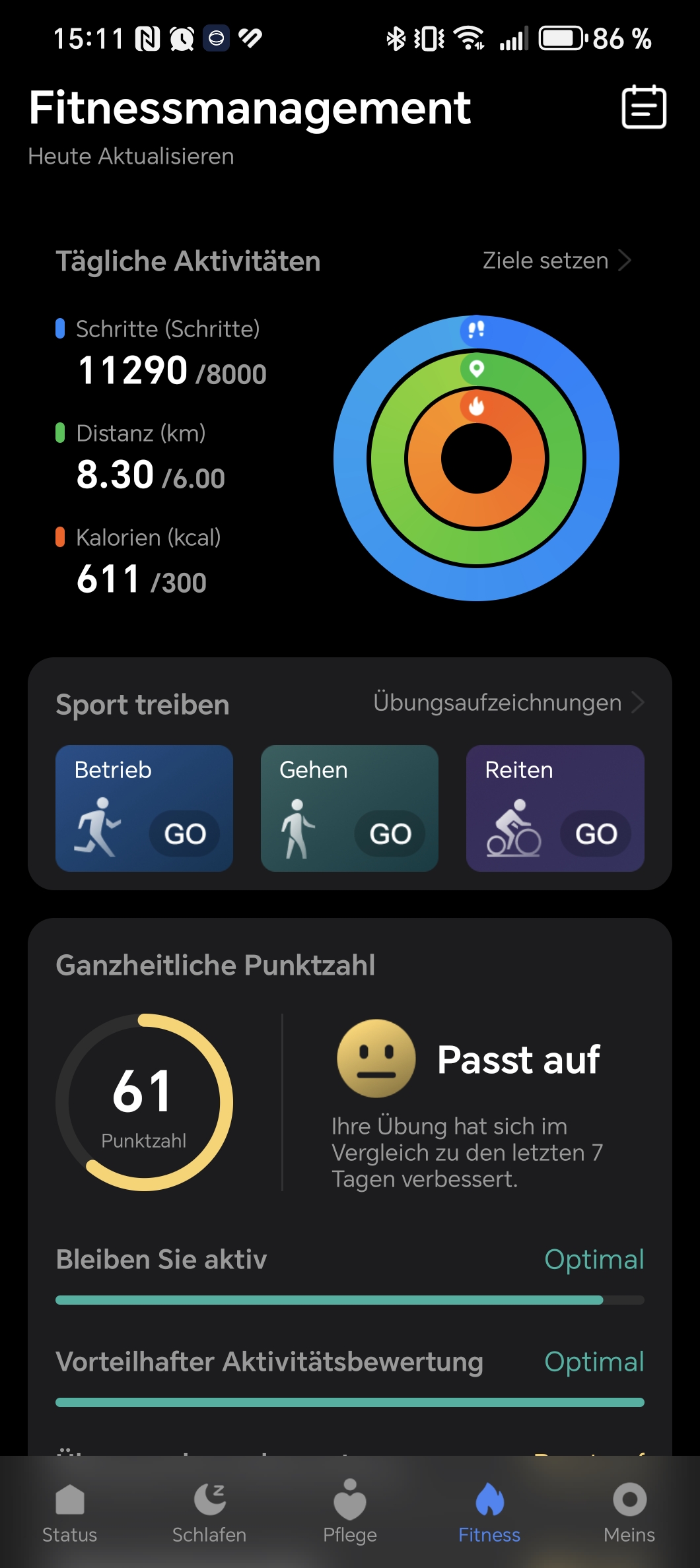
Task: Open Übungsaufzeichnungen exercise records
Action: coord(508,703)
